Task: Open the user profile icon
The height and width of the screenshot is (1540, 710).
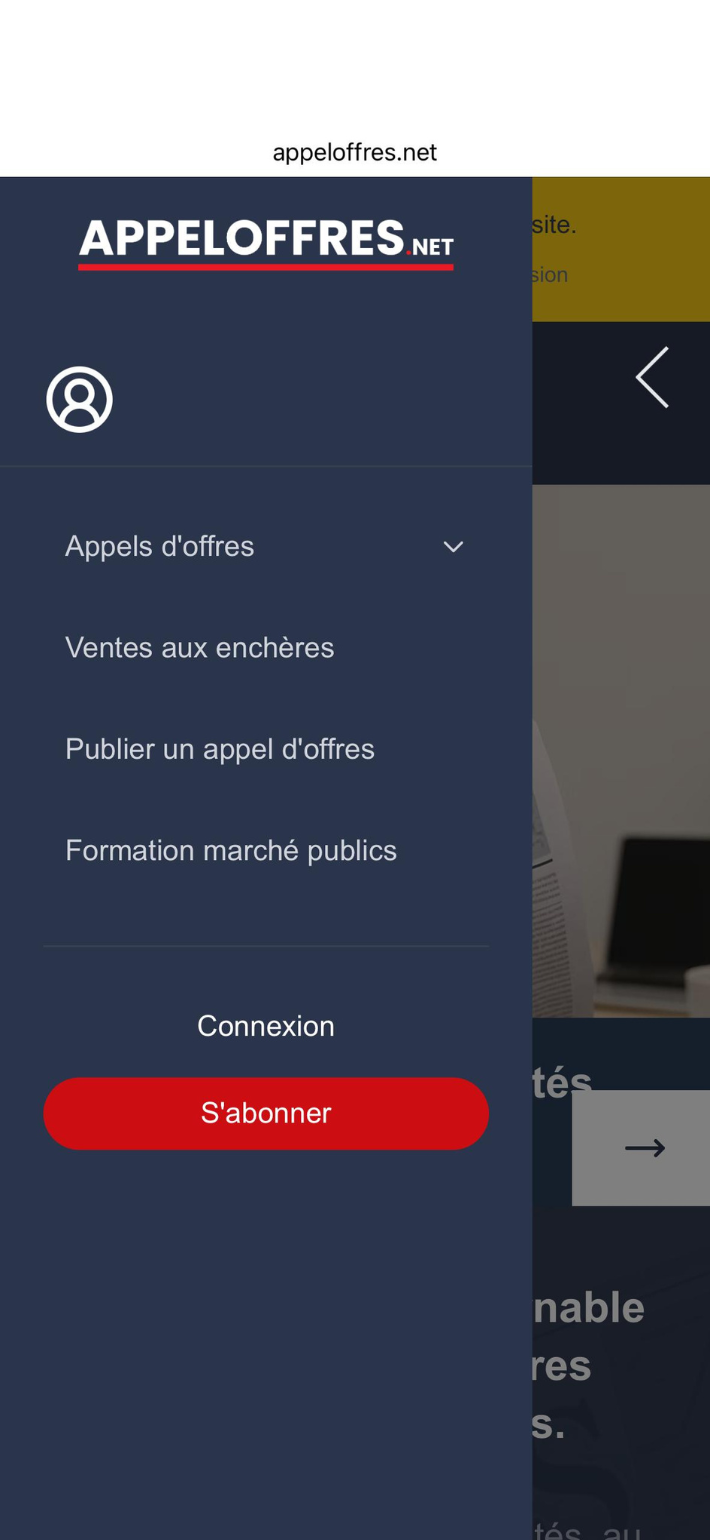Action: 79,399
